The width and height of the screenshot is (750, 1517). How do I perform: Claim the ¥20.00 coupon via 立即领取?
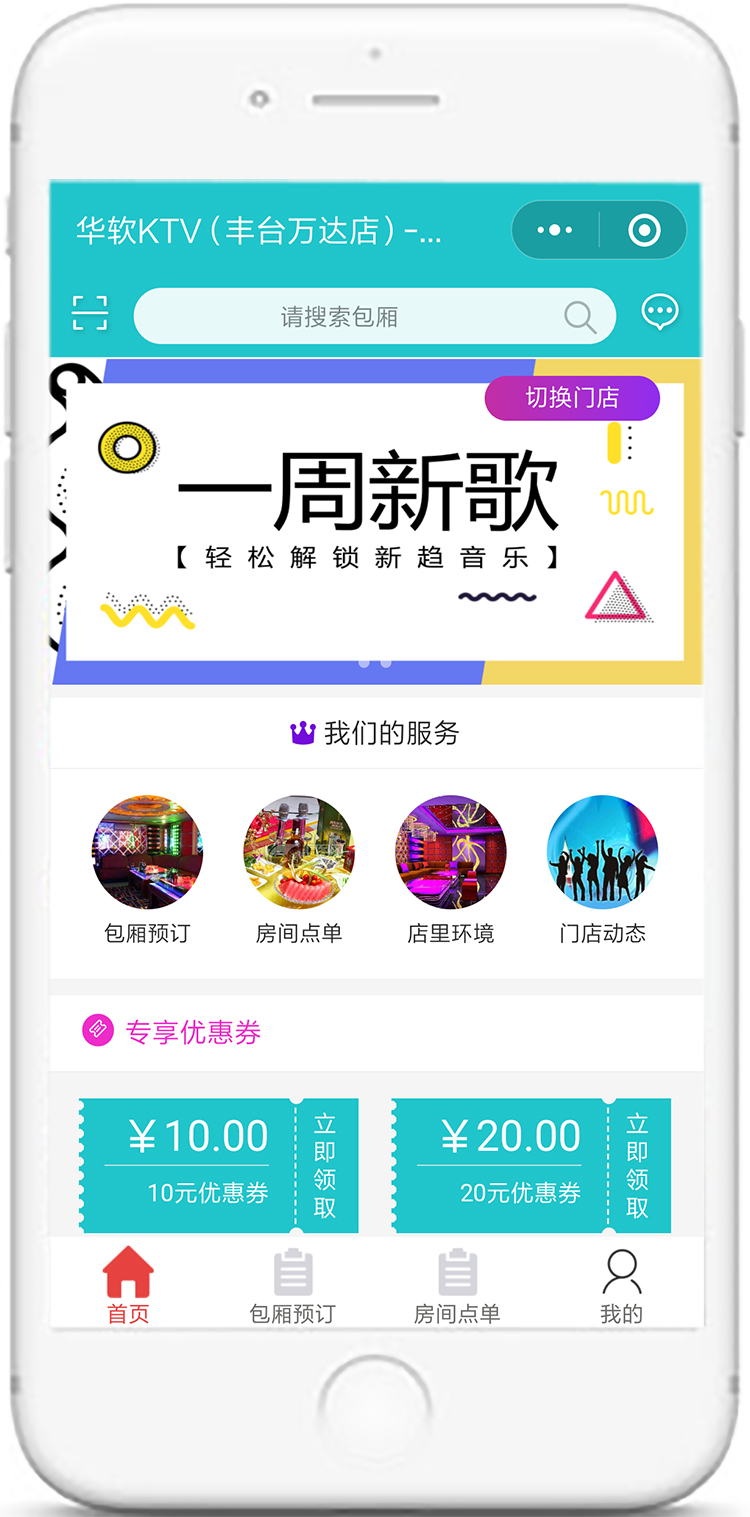[x=637, y=1166]
